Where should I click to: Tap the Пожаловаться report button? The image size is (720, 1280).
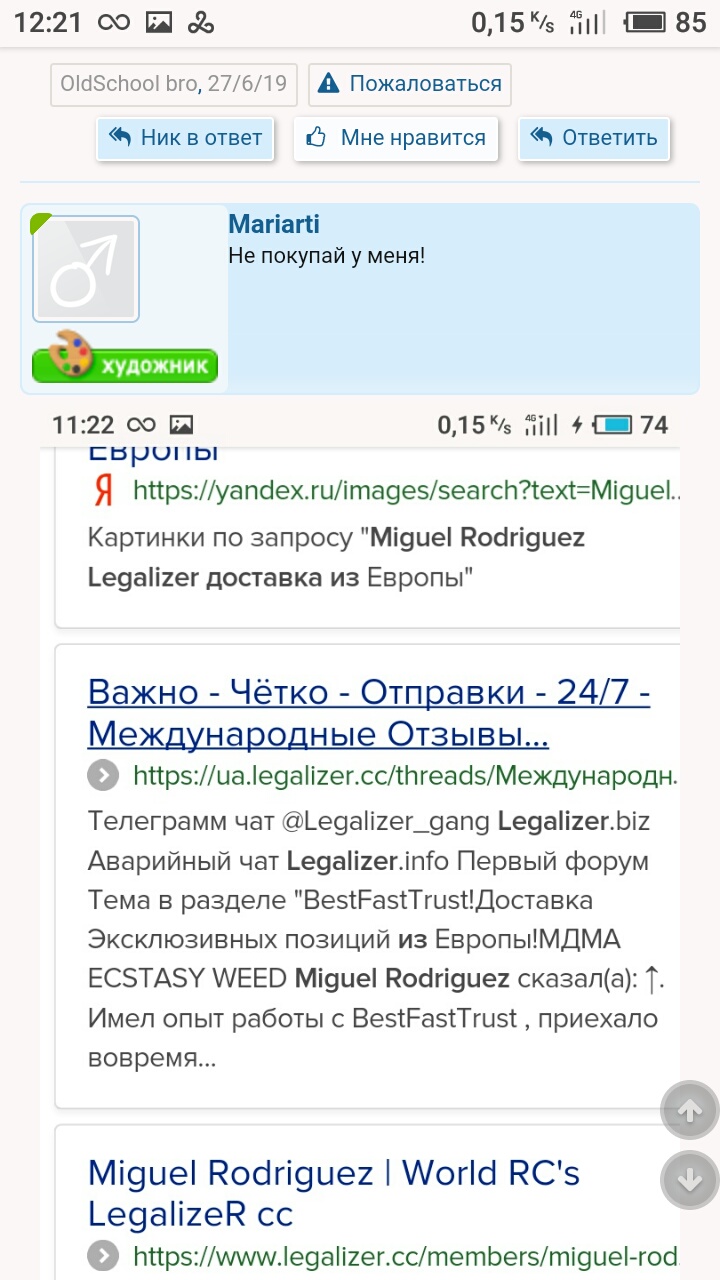pos(410,85)
